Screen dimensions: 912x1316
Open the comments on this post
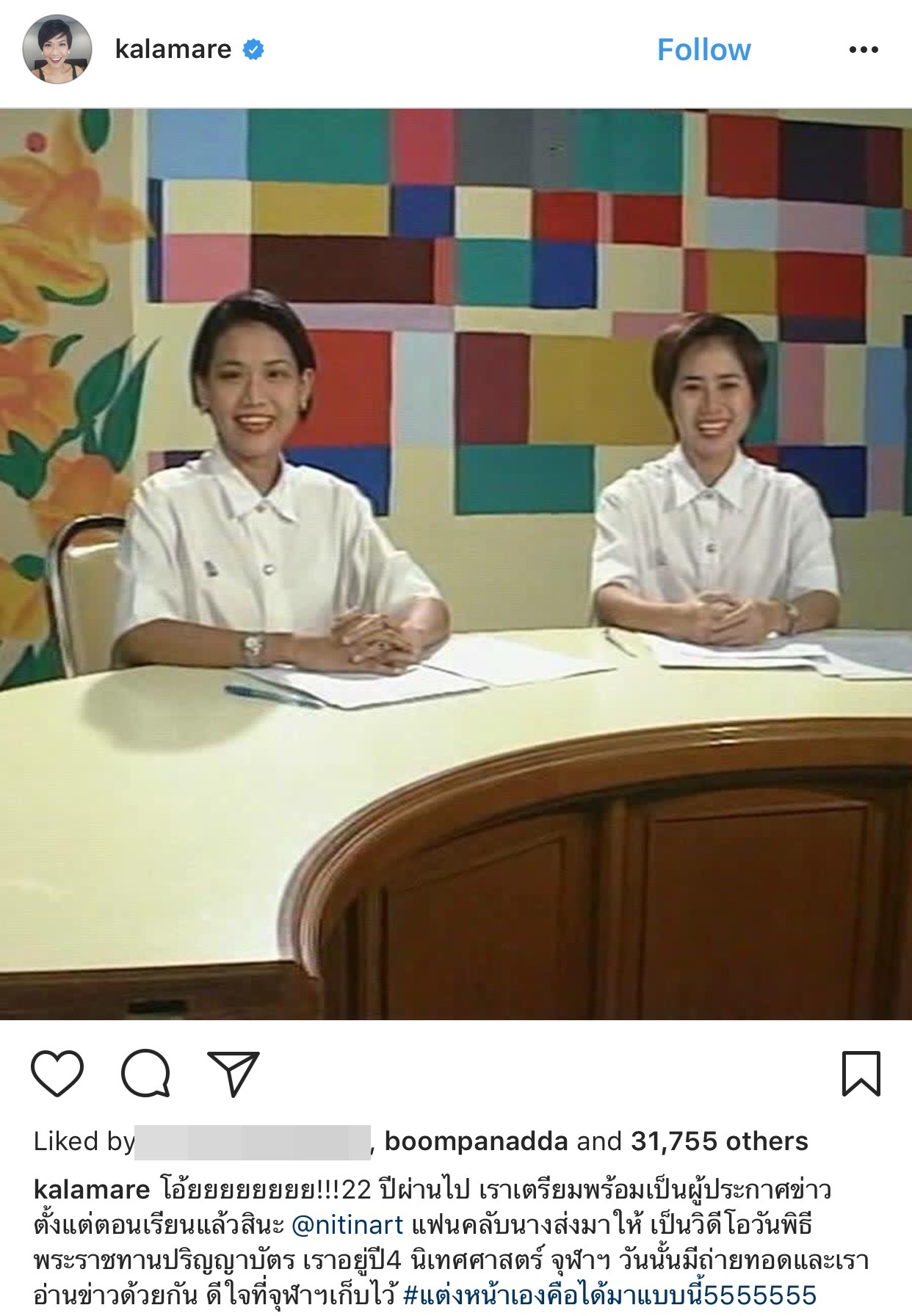(x=145, y=1074)
